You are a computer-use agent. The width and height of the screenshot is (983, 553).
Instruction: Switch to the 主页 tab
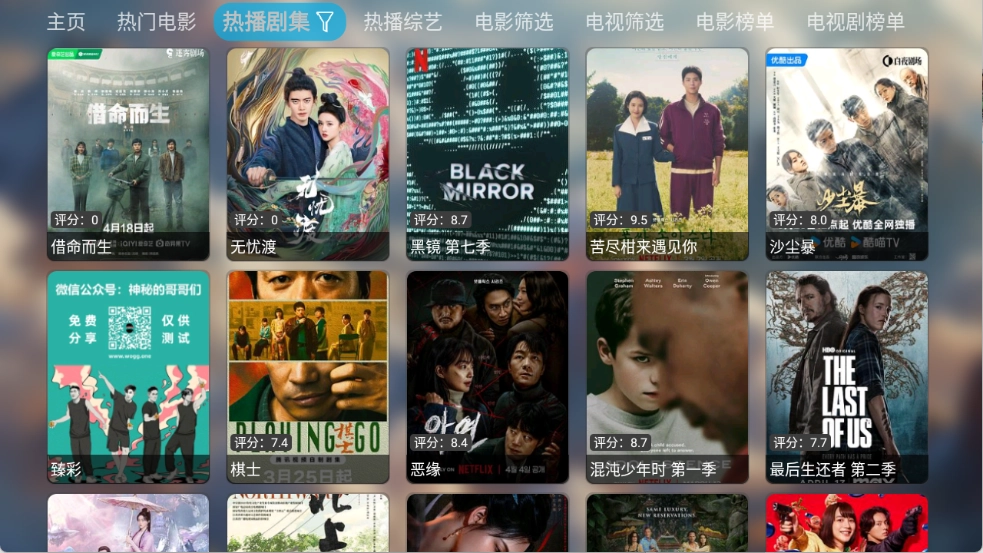click(66, 22)
